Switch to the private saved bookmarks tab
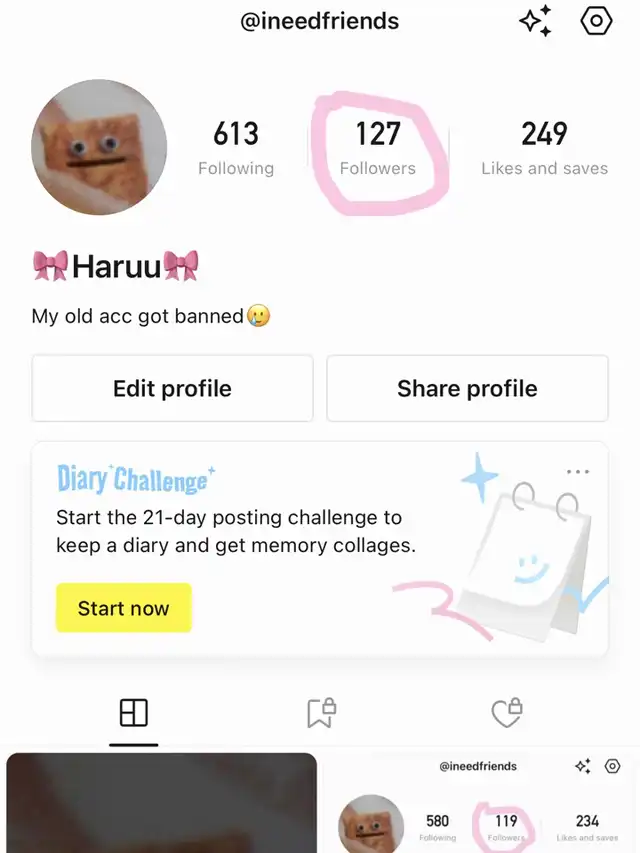This screenshot has height=853, width=640. point(321,713)
